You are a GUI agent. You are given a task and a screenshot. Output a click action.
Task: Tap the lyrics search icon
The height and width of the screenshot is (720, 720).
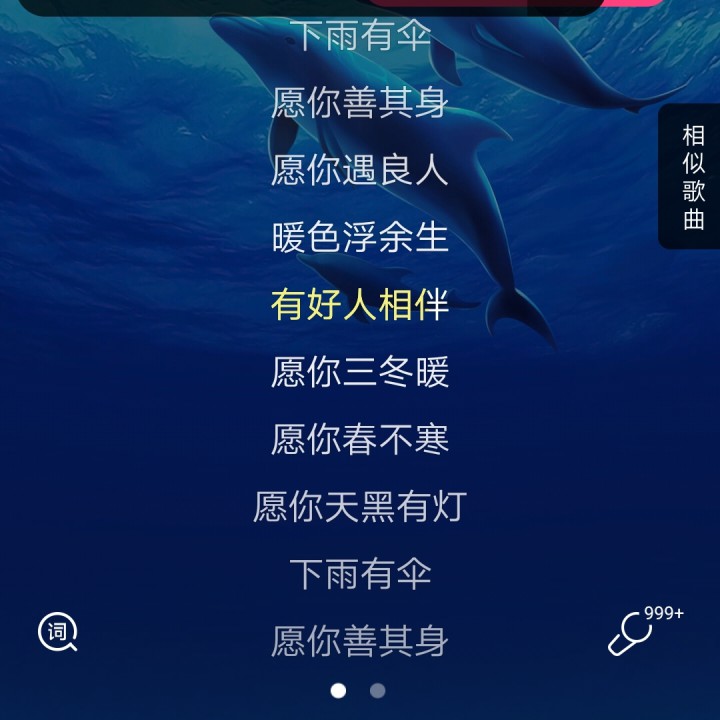point(58,632)
